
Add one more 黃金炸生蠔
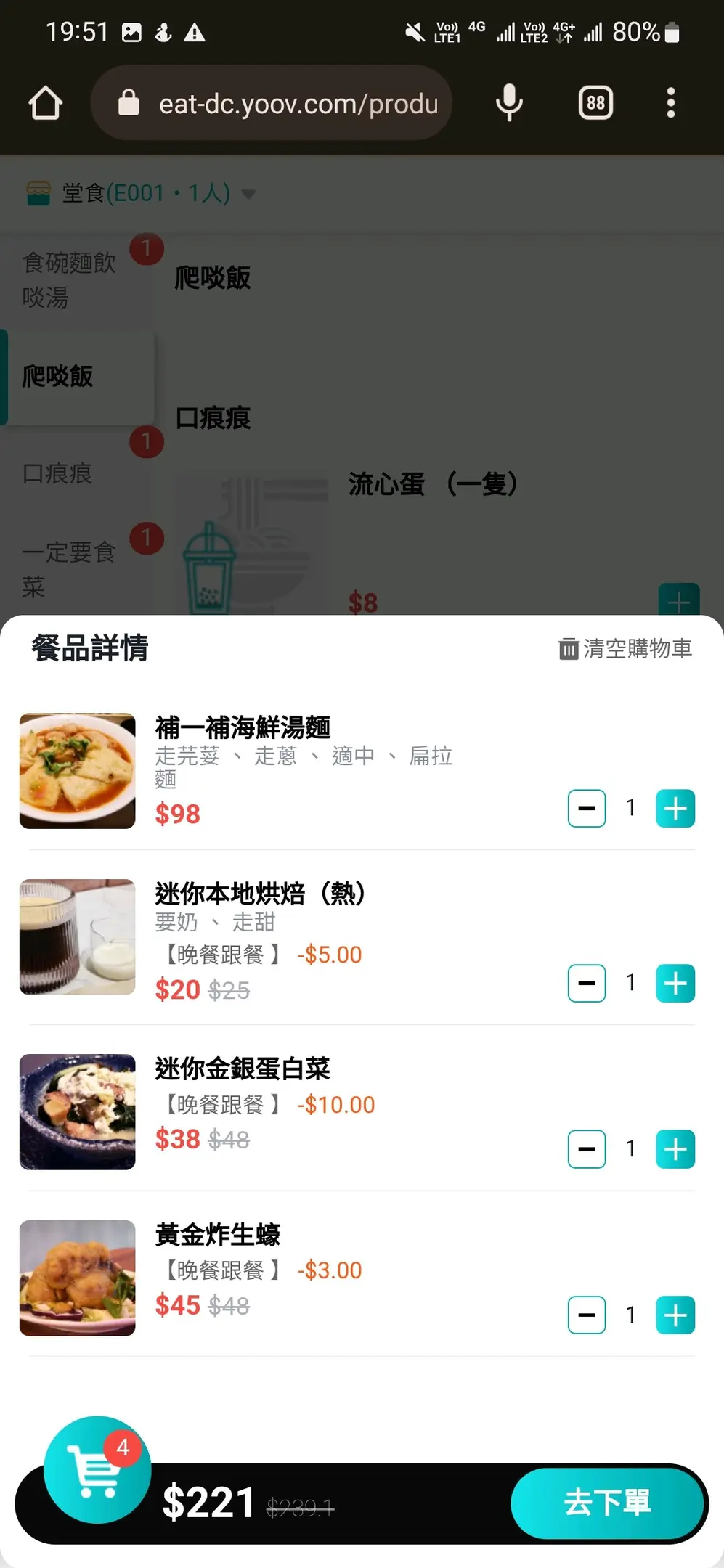[x=675, y=1315]
